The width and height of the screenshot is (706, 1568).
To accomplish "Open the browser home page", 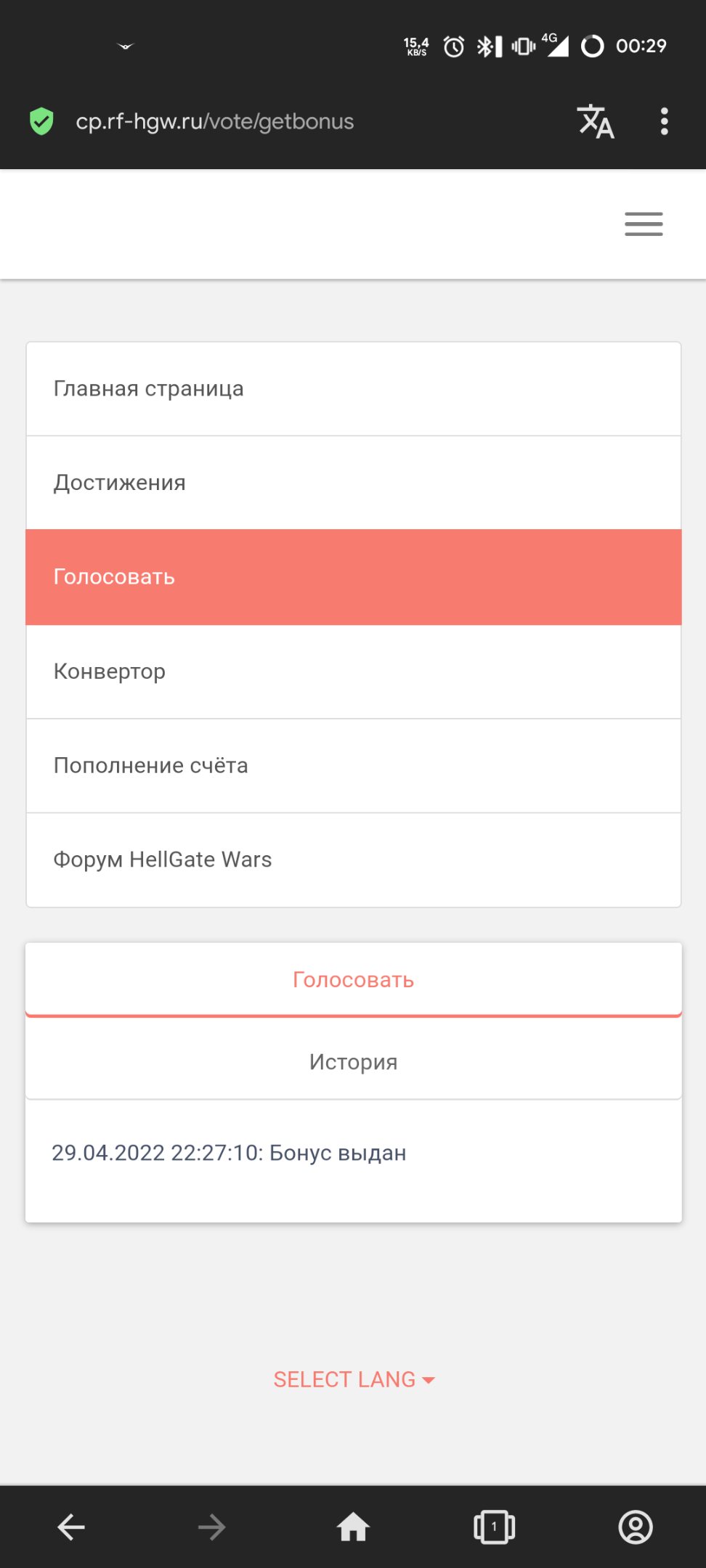I will coord(353,1527).
